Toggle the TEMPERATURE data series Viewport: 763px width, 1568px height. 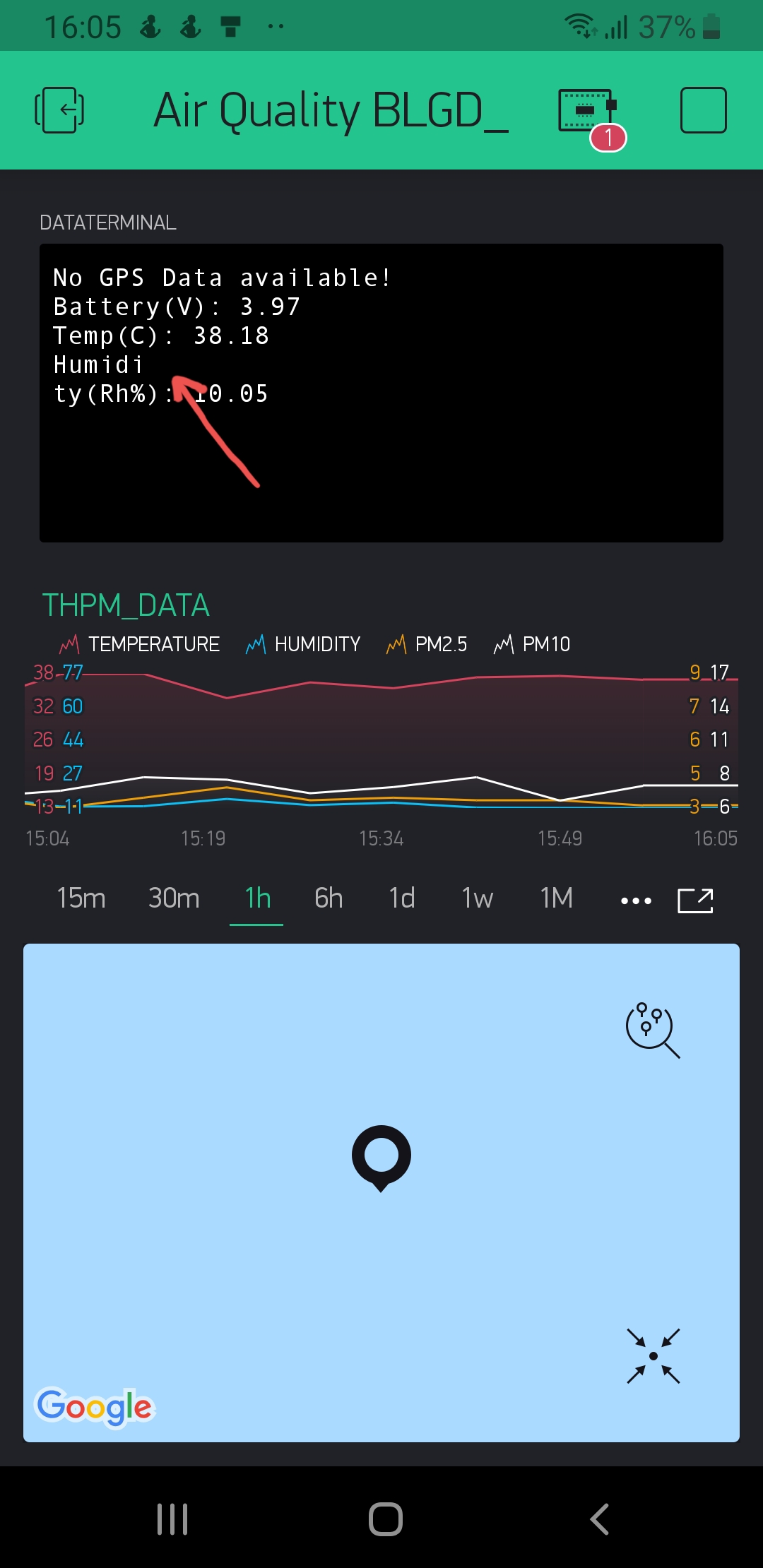tap(140, 644)
